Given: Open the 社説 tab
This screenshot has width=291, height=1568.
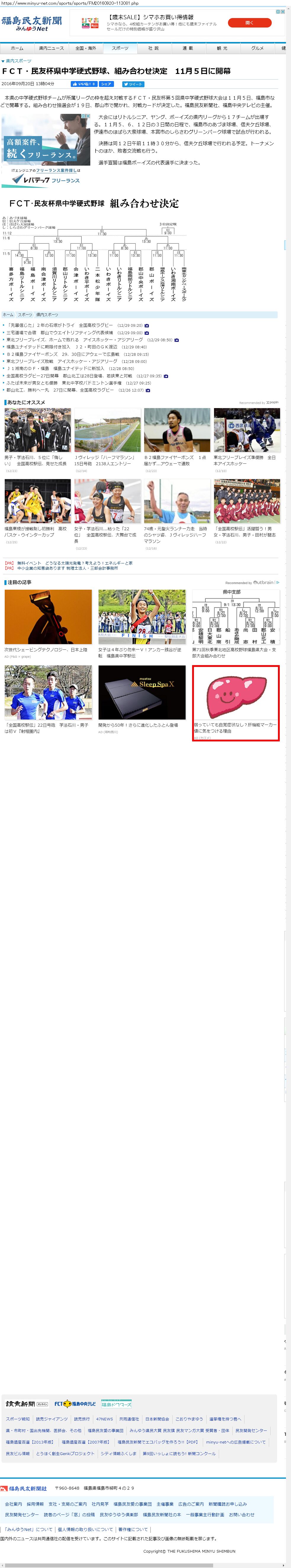Looking at the screenshot, I should coord(153,48).
